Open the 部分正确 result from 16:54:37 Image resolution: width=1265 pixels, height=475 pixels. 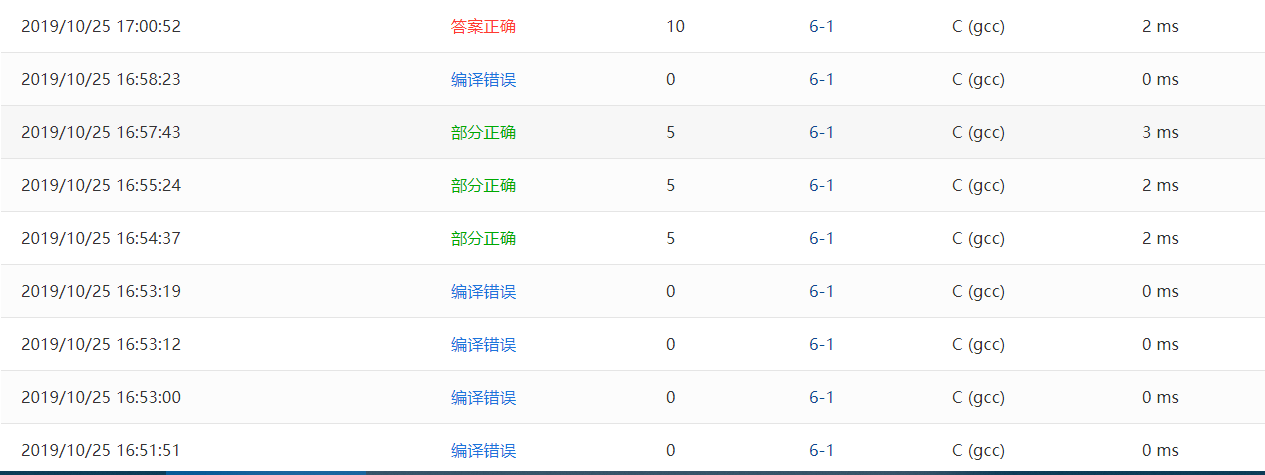(483, 238)
